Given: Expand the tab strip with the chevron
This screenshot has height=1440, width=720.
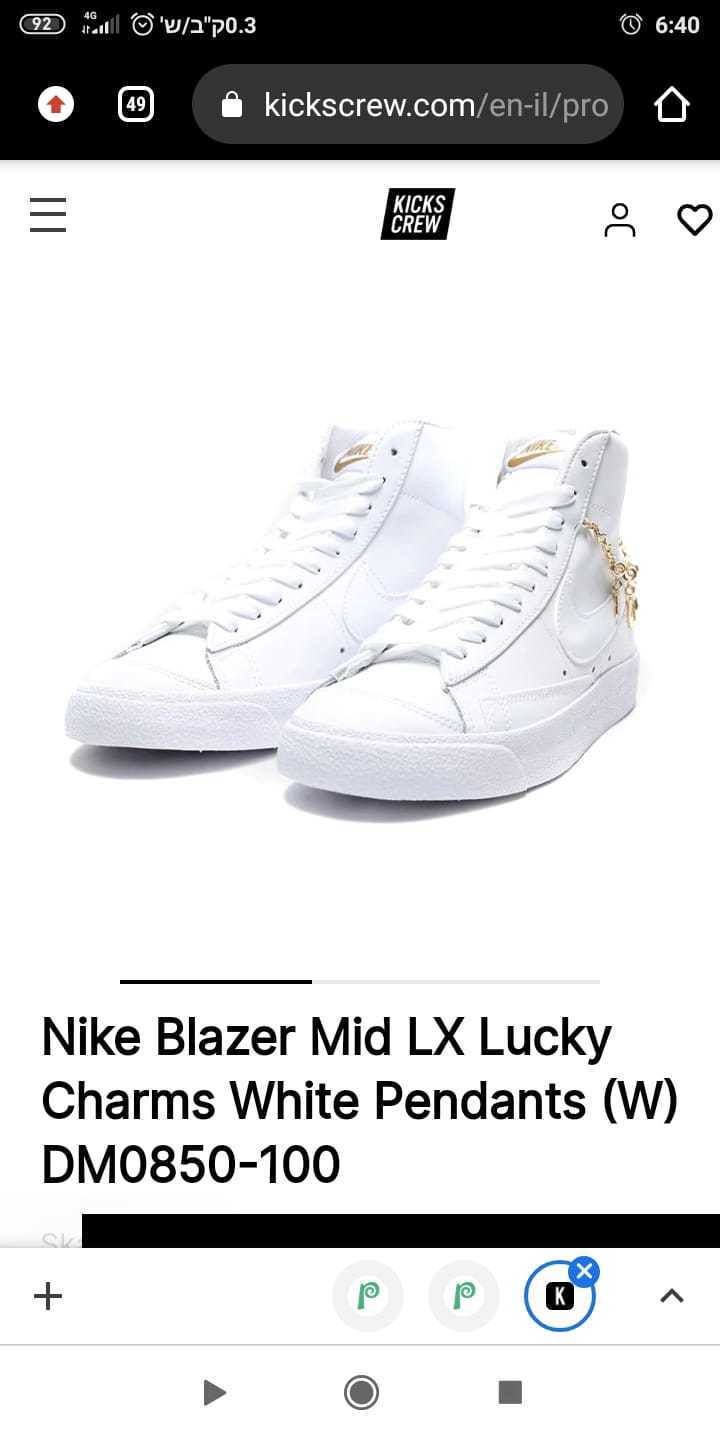Looking at the screenshot, I should point(672,1297).
